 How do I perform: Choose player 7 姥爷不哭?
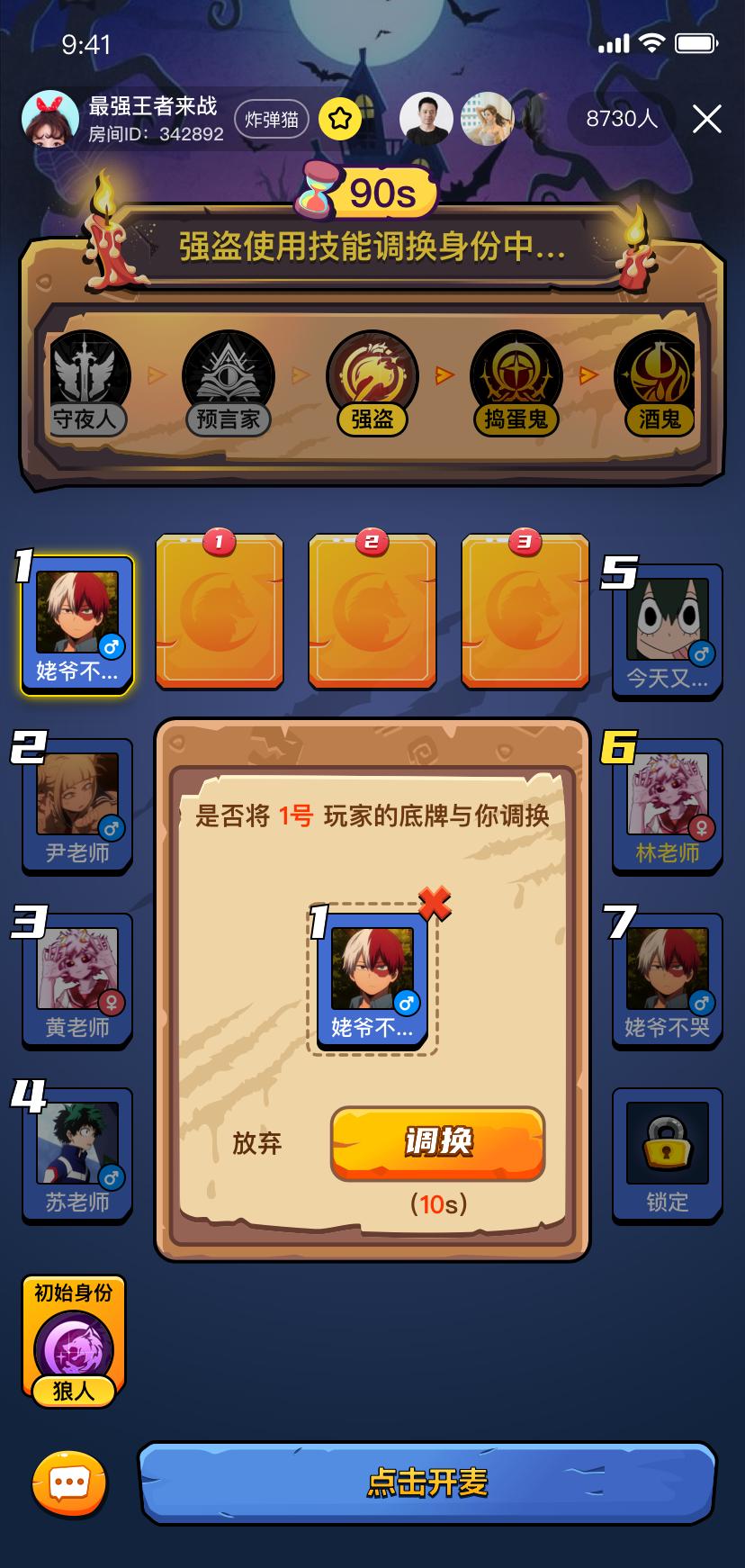(667, 980)
